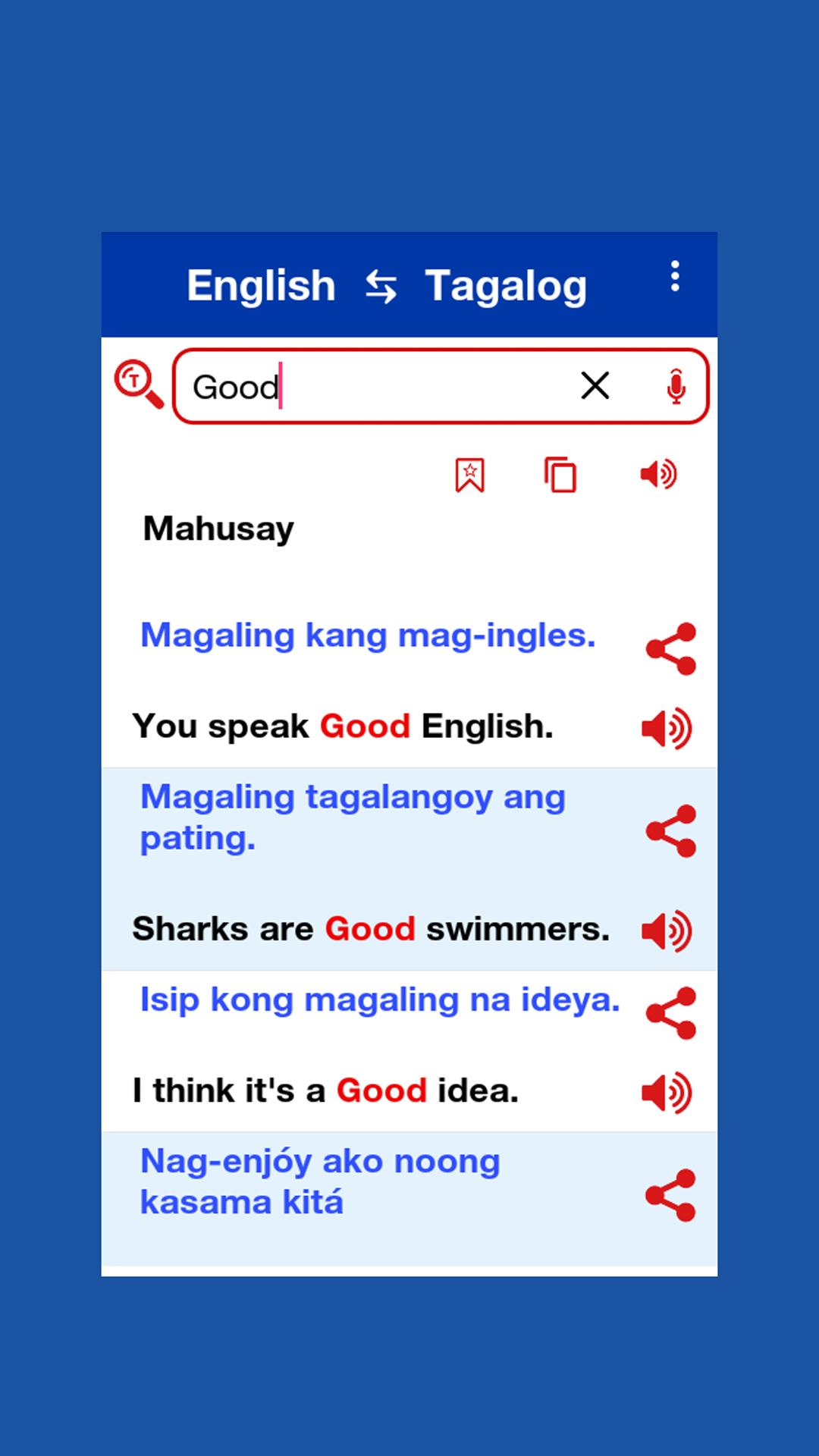
Task: Bookmark the Mahusay translation
Action: (469, 475)
